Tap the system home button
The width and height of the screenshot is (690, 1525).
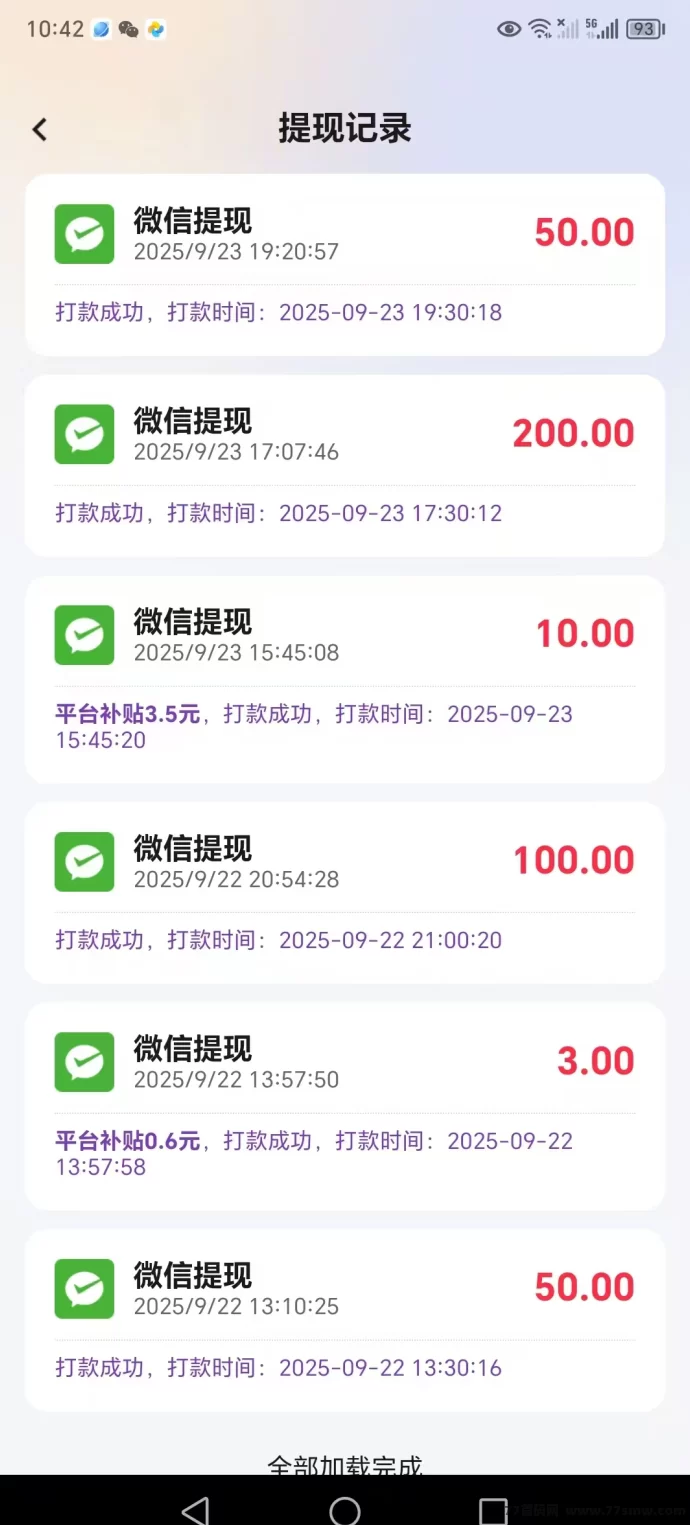pos(345,1509)
